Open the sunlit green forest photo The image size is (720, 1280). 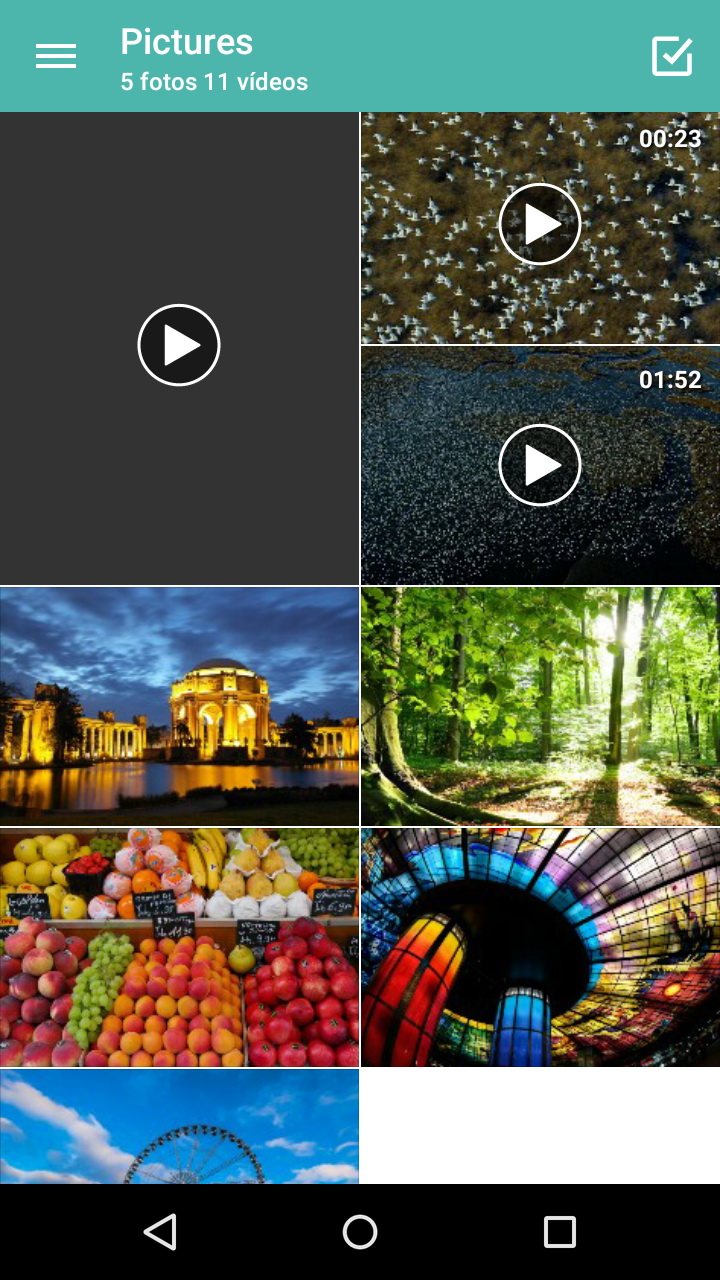pyautogui.click(x=540, y=706)
